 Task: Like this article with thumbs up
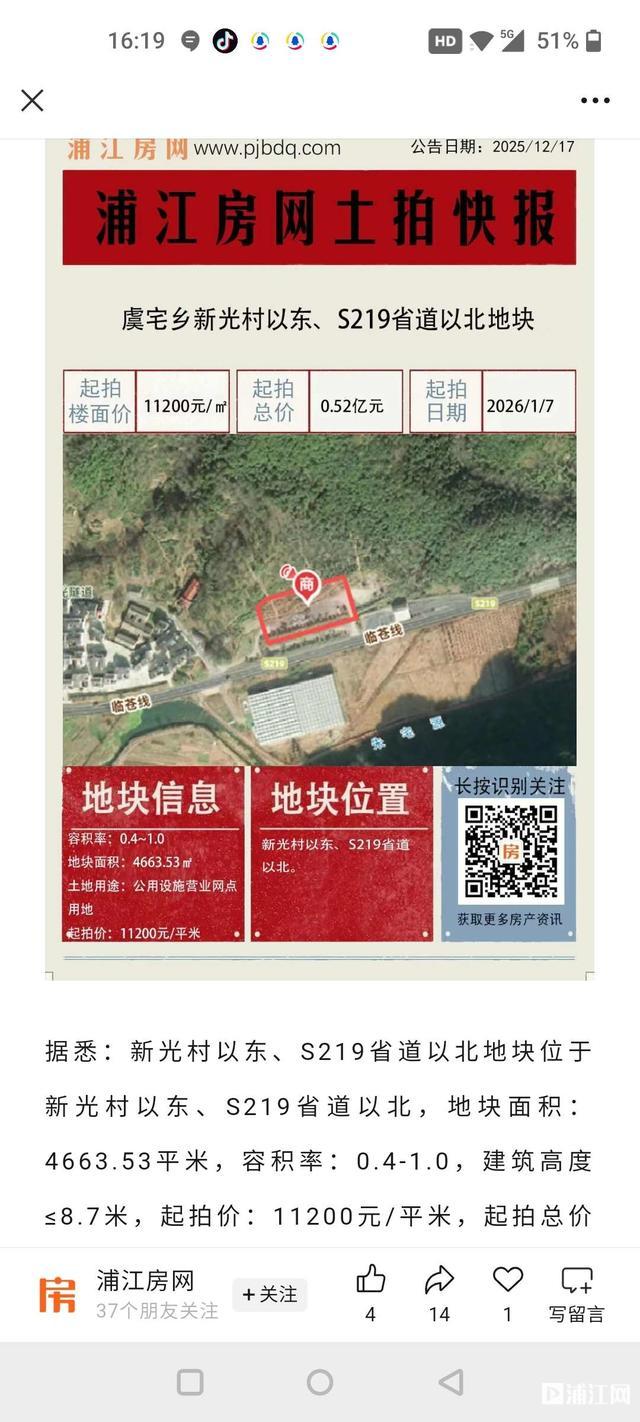click(371, 1280)
